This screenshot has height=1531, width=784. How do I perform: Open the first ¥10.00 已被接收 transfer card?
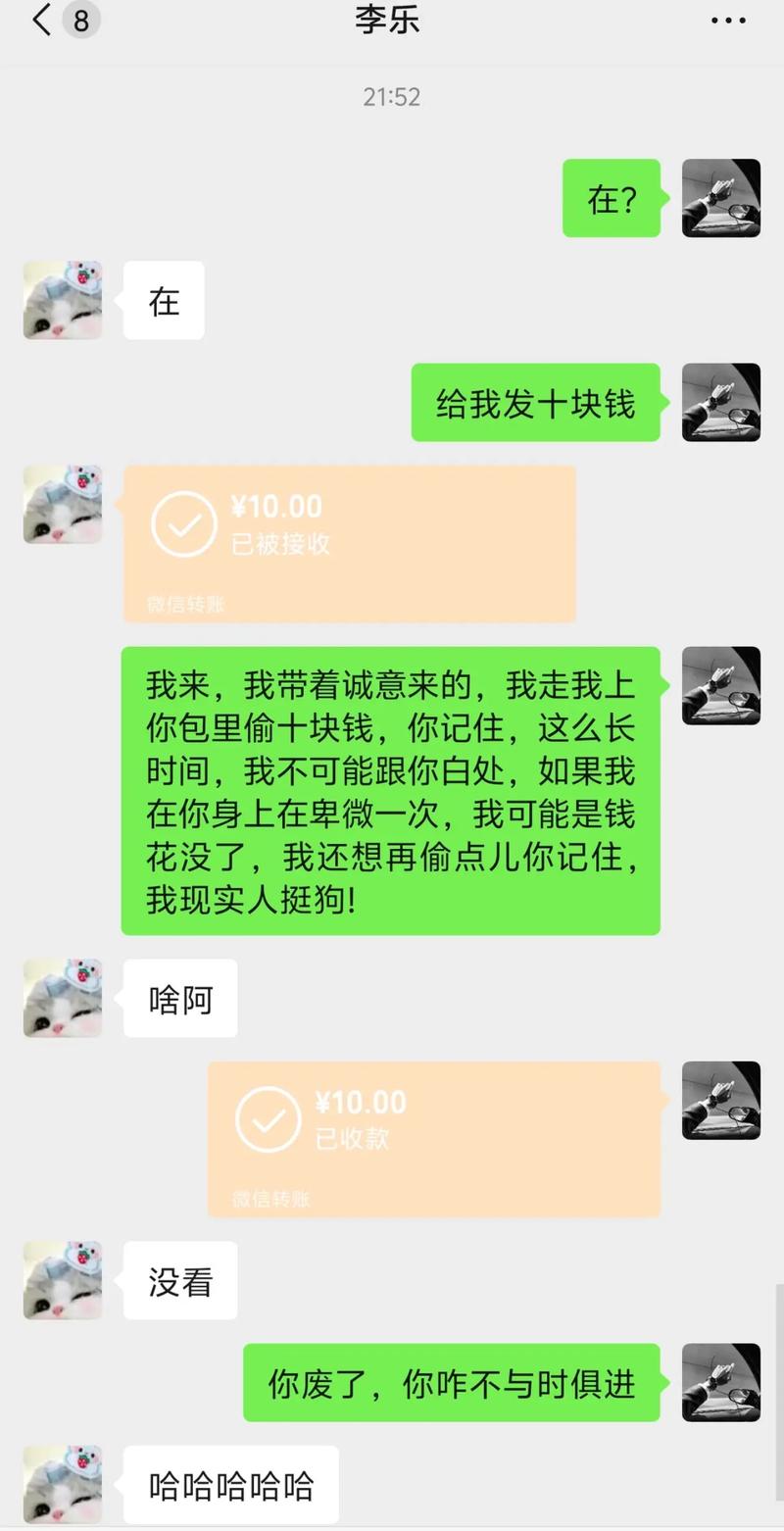click(350, 544)
